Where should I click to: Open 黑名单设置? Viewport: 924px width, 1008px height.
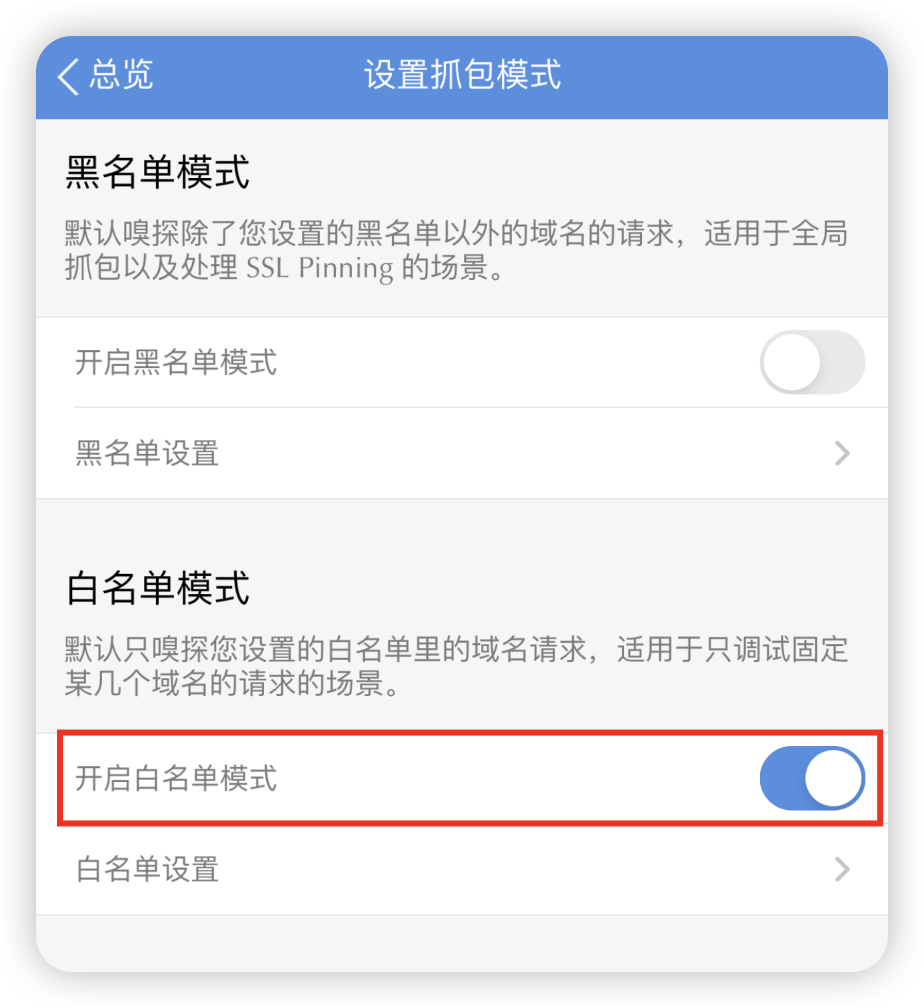click(x=460, y=454)
